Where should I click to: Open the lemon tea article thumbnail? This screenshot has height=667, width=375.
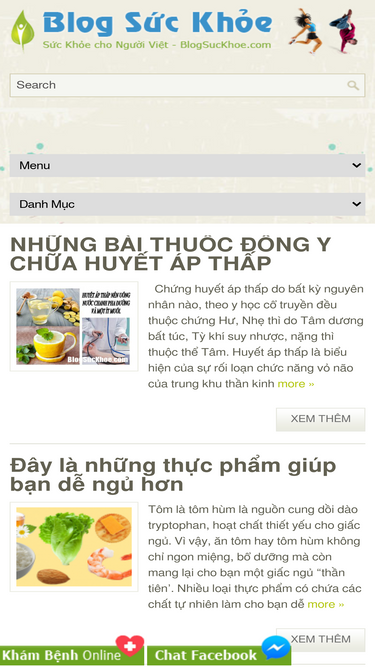(x=74, y=326)
